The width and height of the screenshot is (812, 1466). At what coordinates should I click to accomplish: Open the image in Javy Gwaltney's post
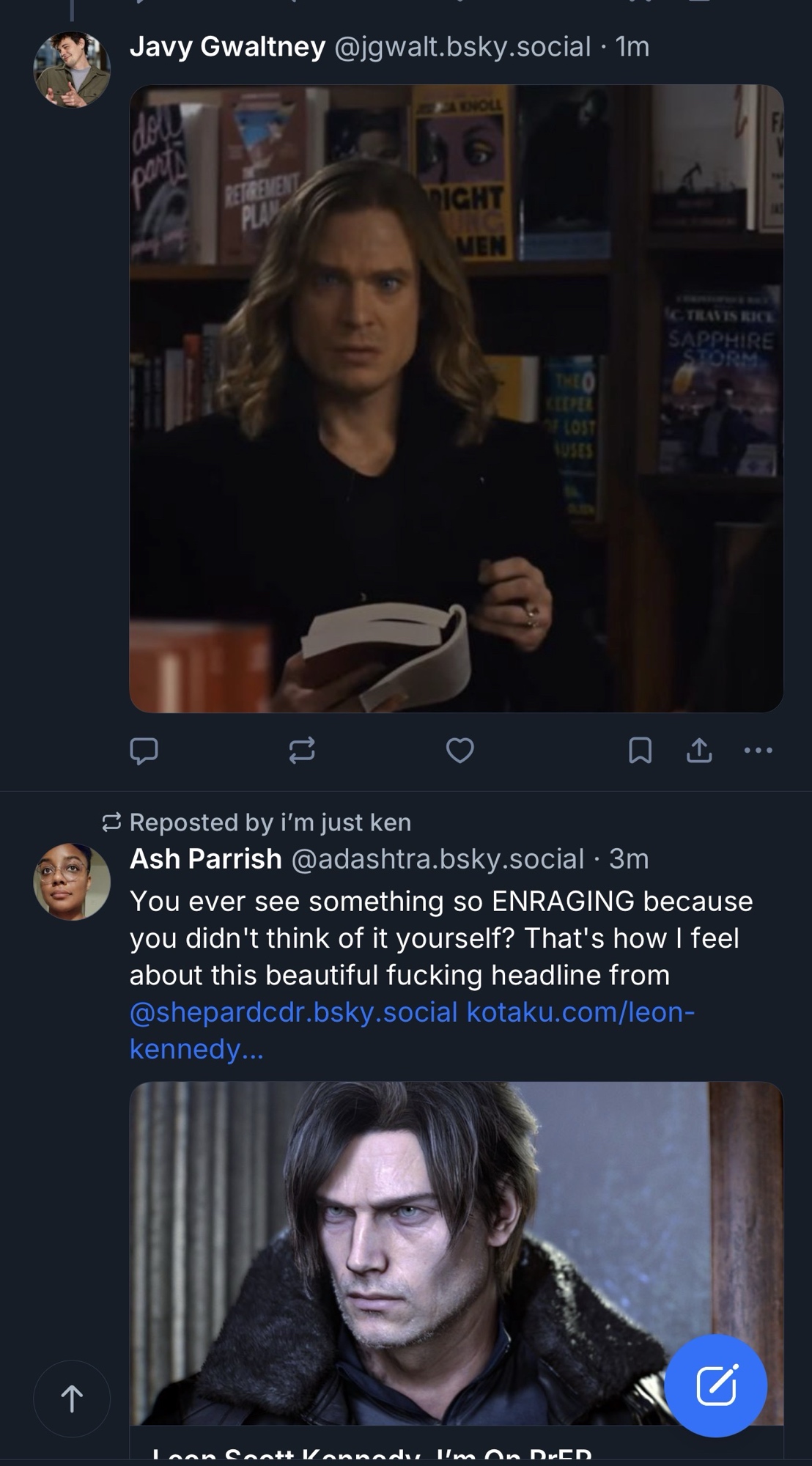[456, 398]
